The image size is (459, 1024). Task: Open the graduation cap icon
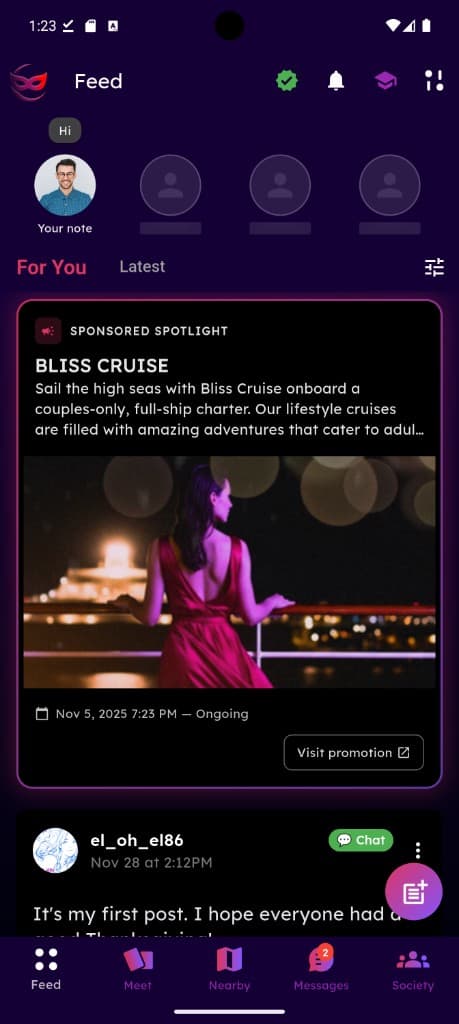(385, 81)
